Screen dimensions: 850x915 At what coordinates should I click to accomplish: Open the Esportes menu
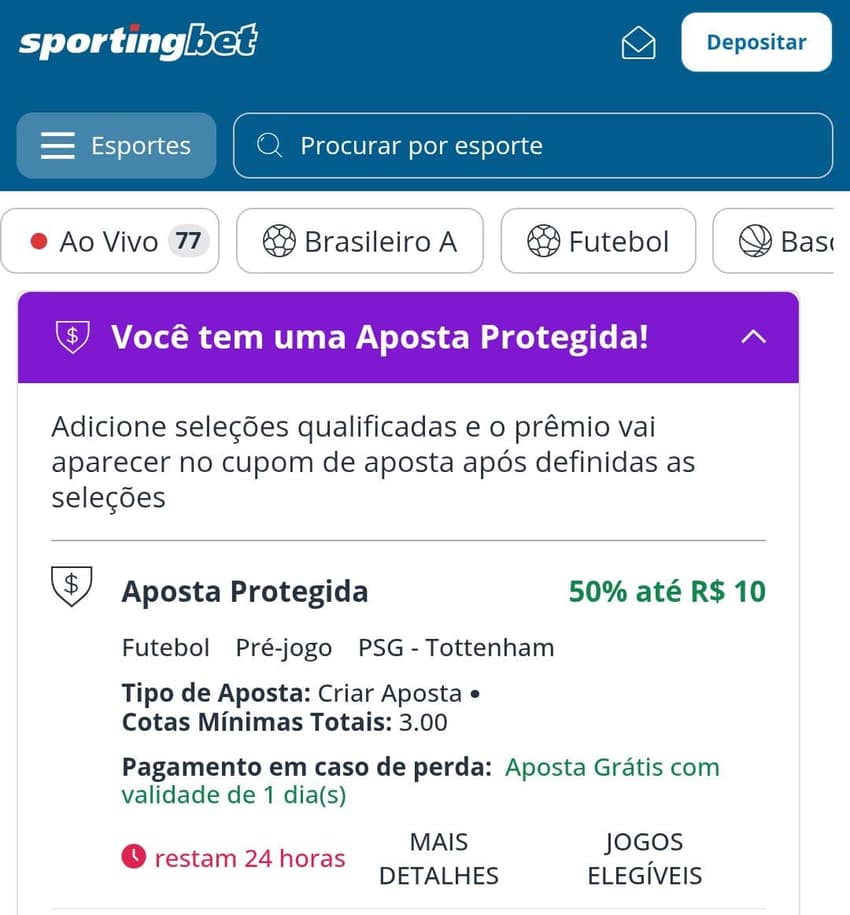tap(116, 145)
